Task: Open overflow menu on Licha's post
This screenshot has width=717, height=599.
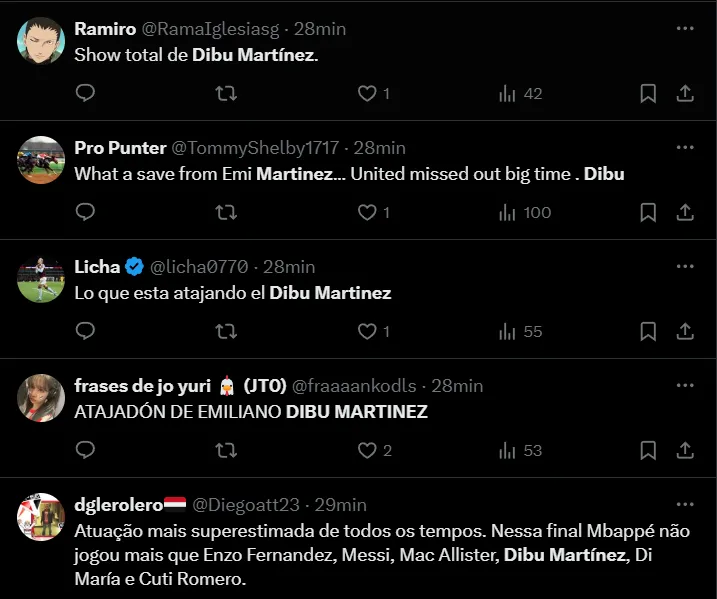Action: click(685, 267)
